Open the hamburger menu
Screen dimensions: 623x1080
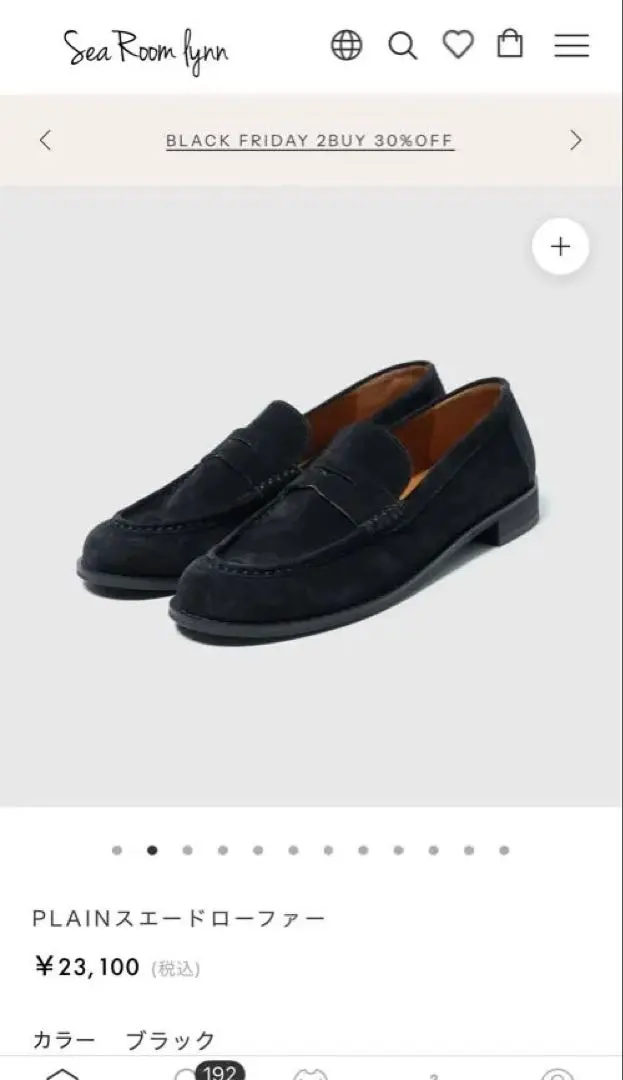(x=572, y=45)
